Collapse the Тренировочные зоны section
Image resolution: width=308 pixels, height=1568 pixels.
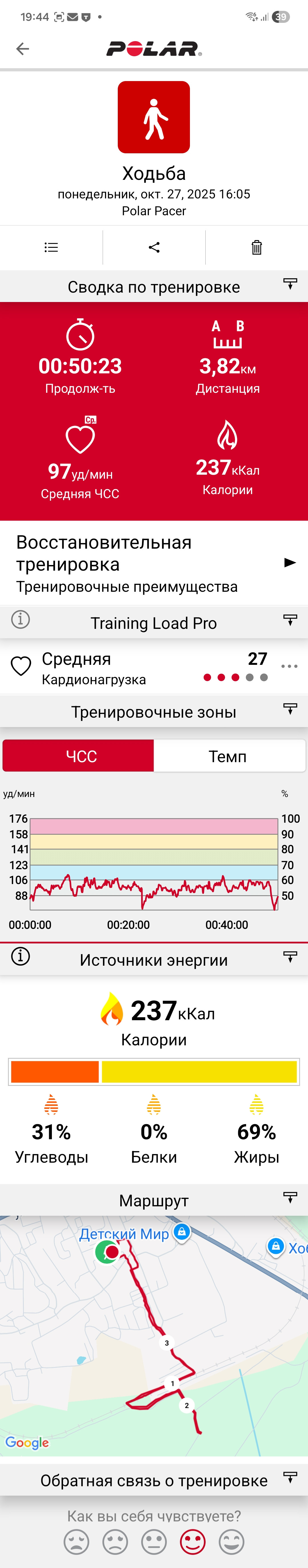click(290, 709)
